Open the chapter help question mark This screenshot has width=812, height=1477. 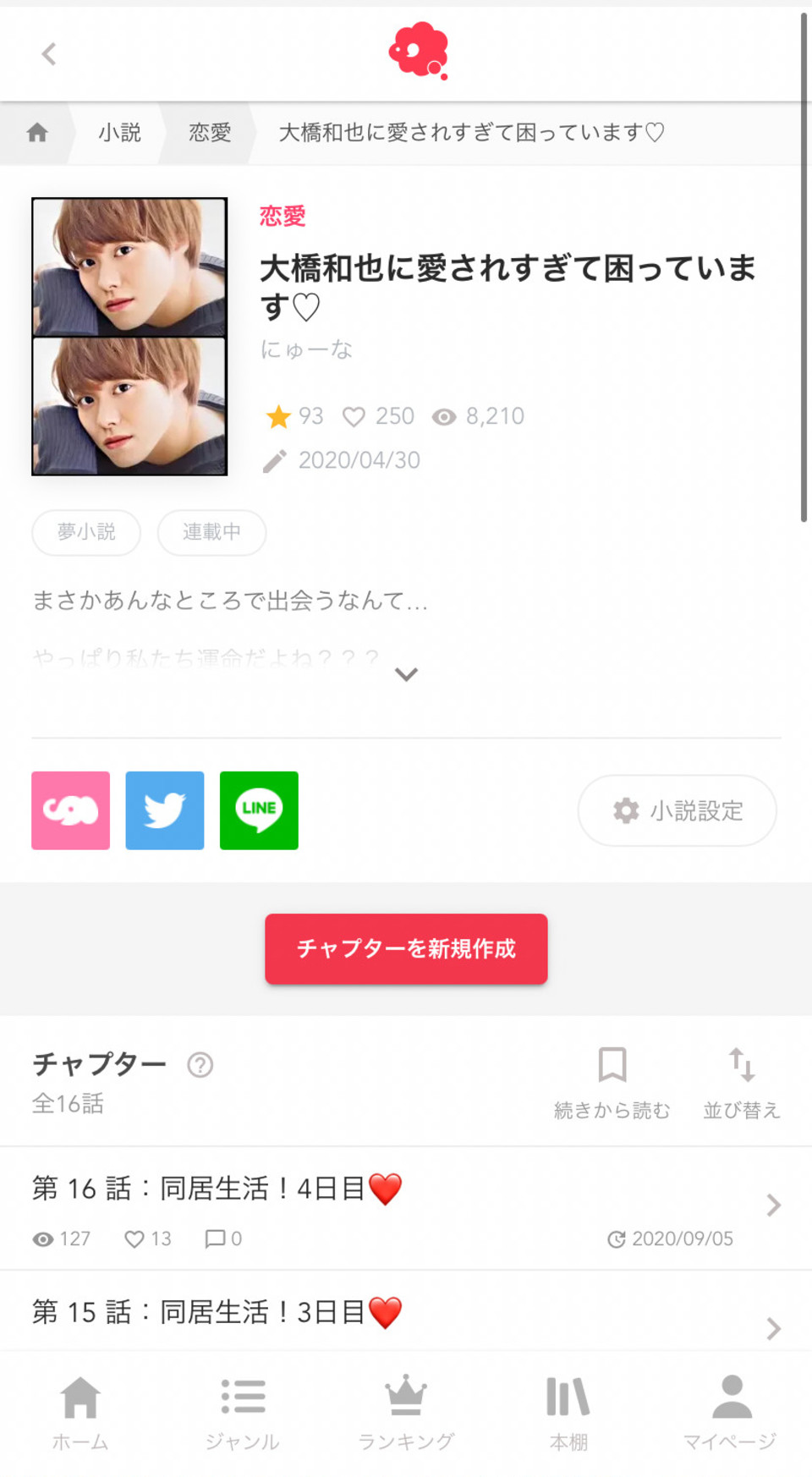200,1064
